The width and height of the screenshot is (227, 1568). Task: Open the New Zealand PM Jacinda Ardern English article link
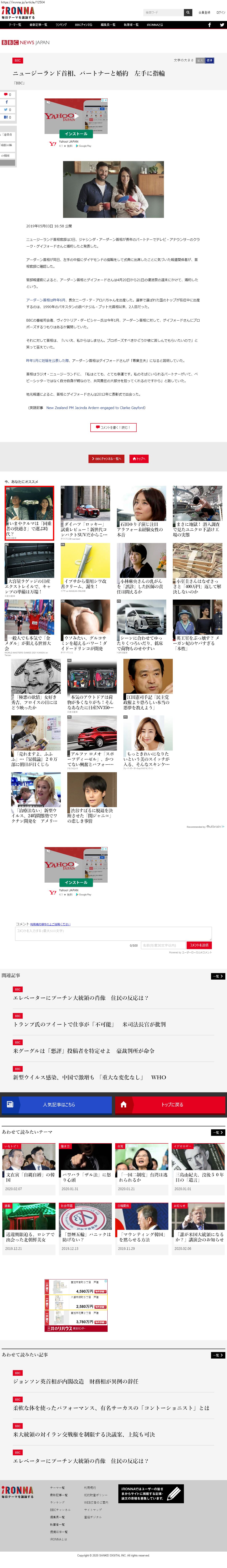pyautogui.click(x=96, y=408)
